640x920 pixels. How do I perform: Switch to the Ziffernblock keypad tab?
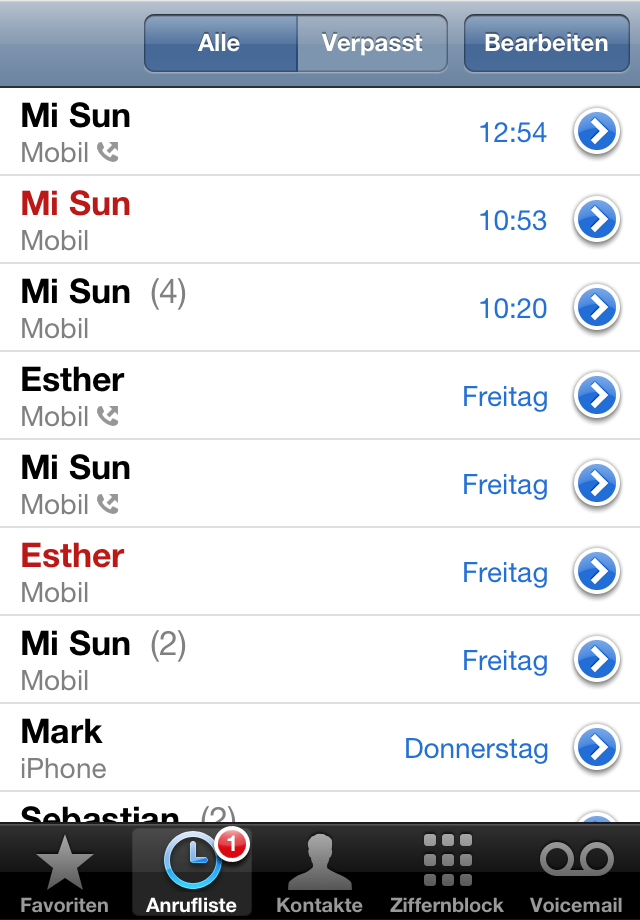pos(447,874)
